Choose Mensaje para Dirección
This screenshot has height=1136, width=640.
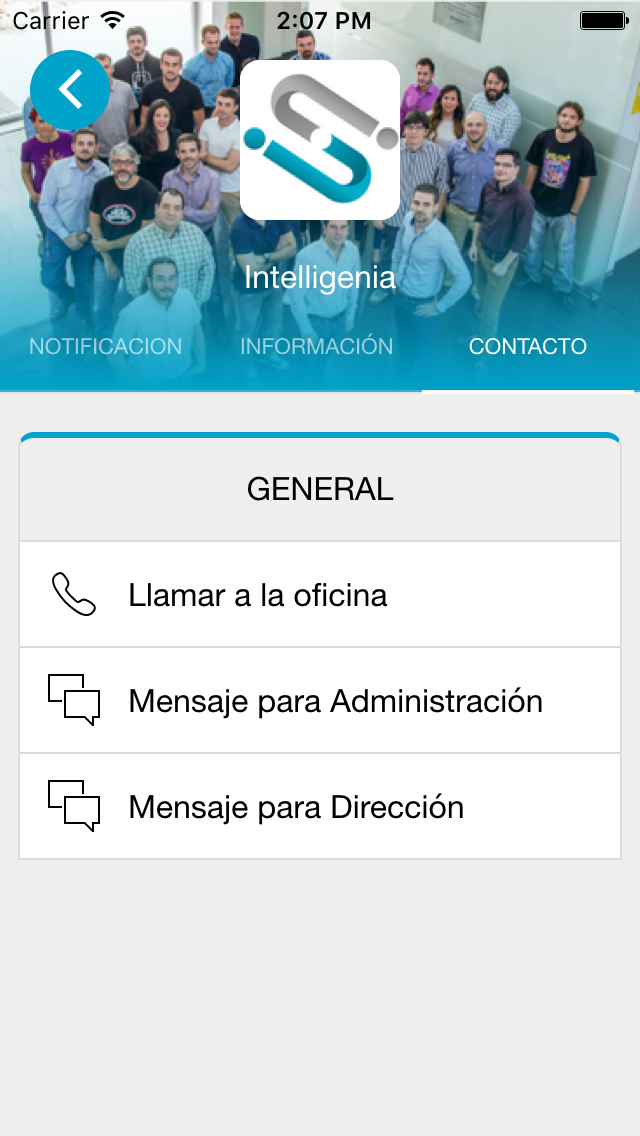320,807
